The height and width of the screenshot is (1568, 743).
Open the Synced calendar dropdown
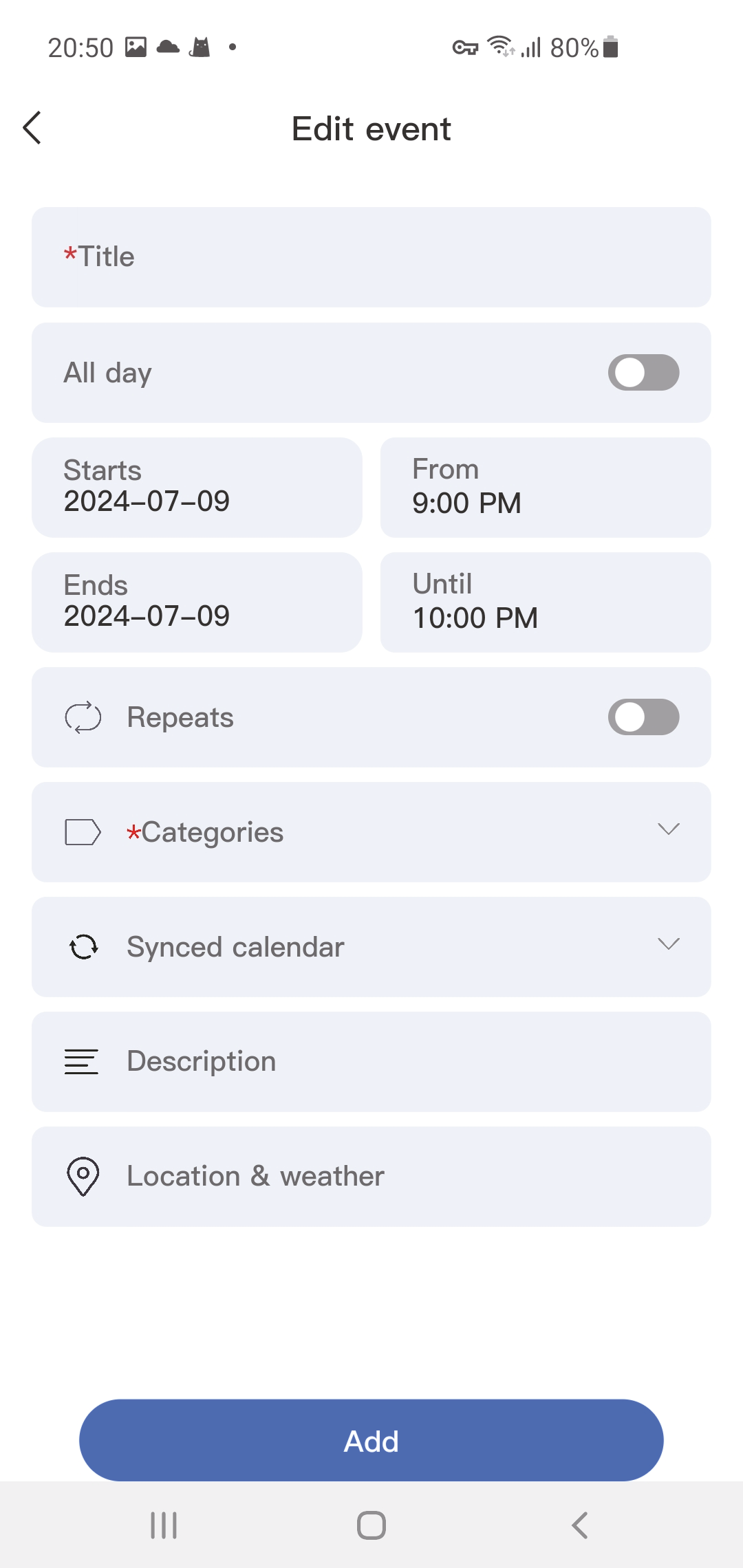(669, 945)
